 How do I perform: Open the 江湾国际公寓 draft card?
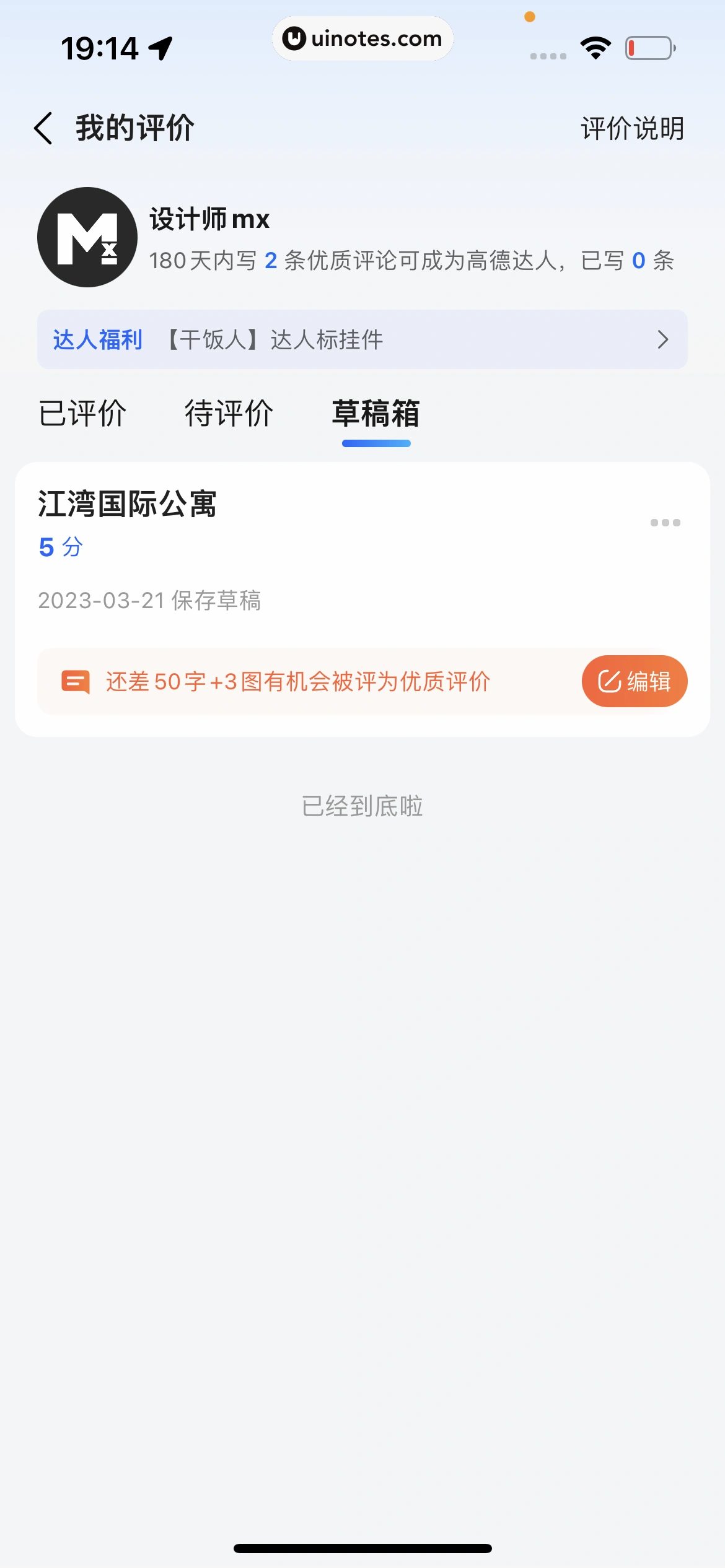pyautogui.click(x=310, y=557)
